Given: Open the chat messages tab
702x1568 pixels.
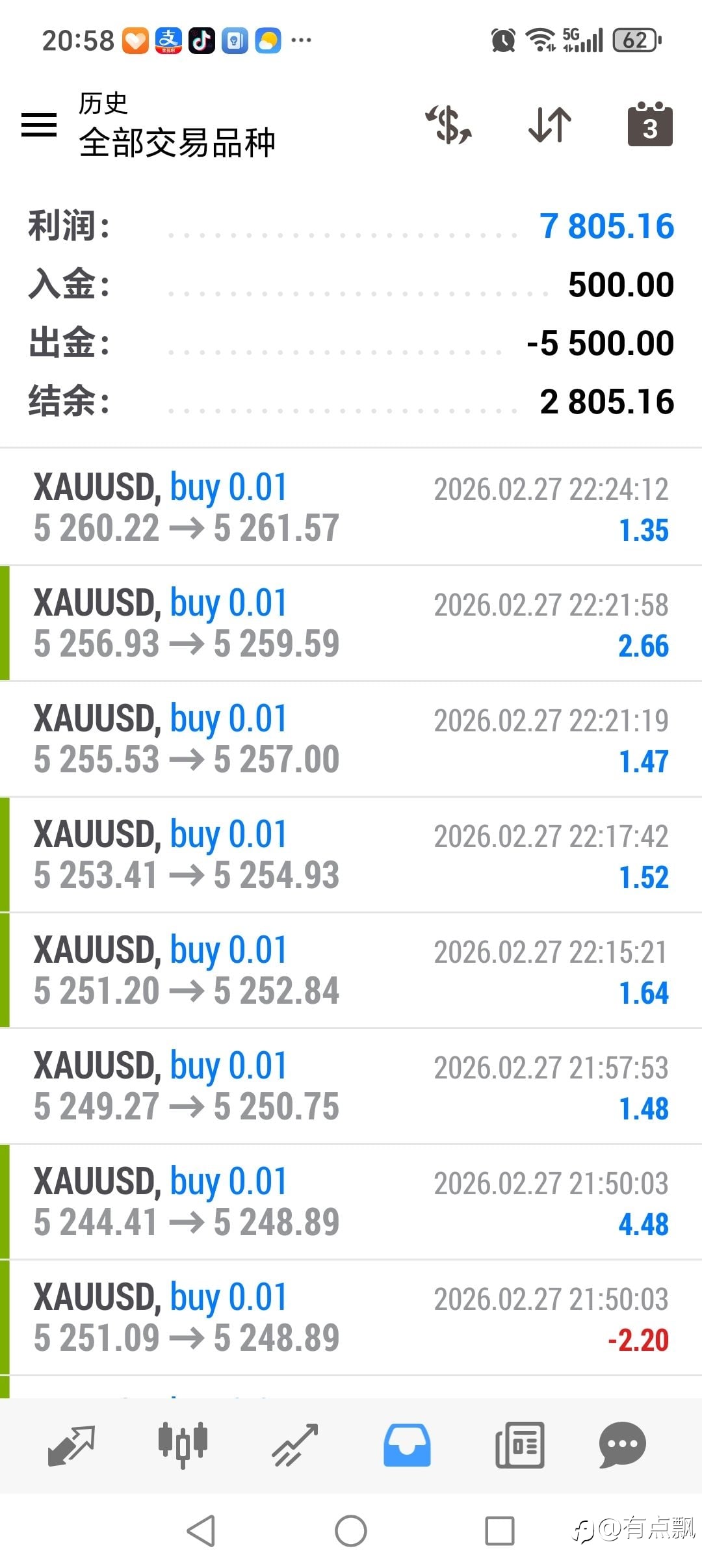Looking at the screenshot, I should tap(622, 1445).
